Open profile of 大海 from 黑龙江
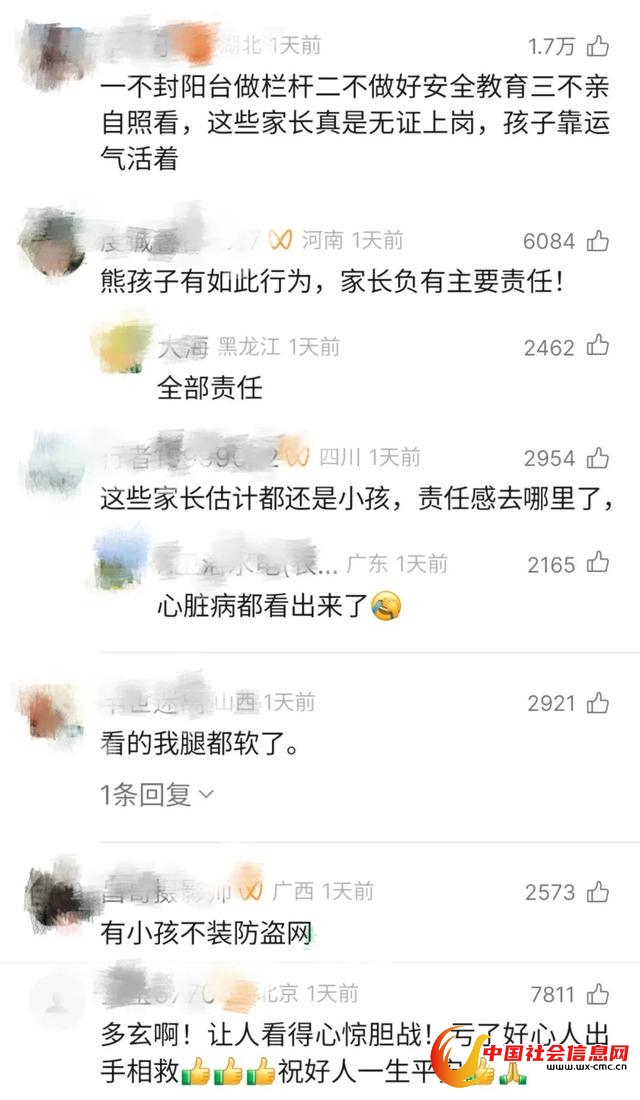The image size is (640, 1100). [182, 347]
